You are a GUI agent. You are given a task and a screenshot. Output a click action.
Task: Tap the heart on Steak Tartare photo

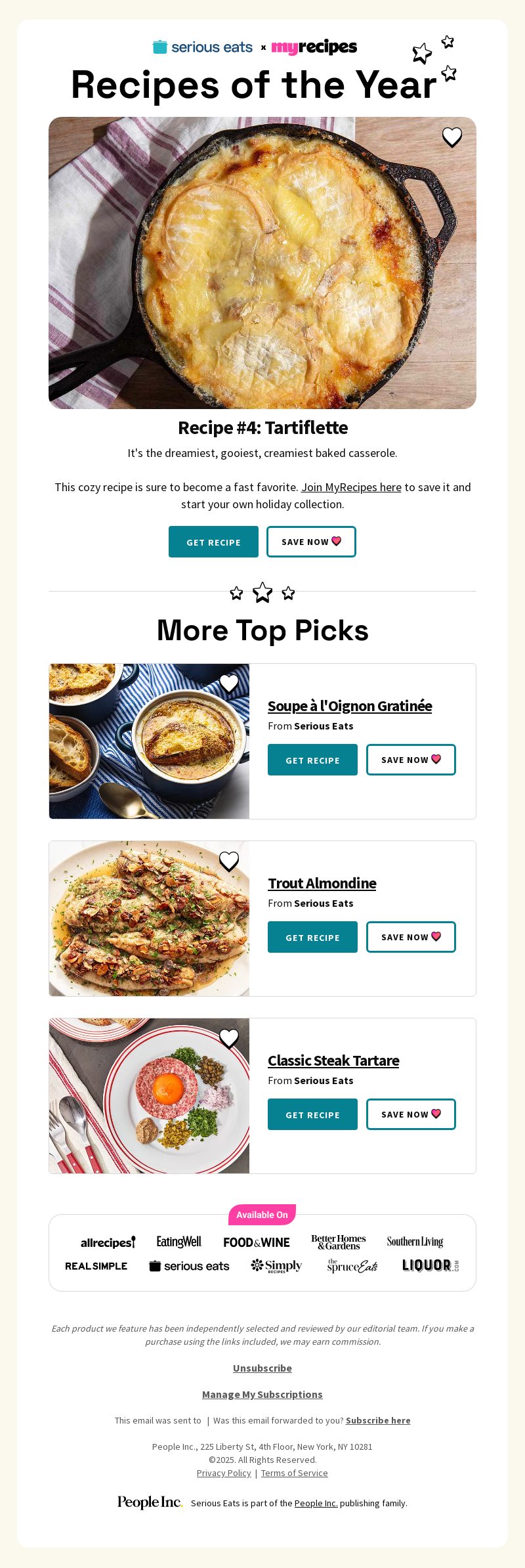pyautogui.click(x=229, y=1038)
